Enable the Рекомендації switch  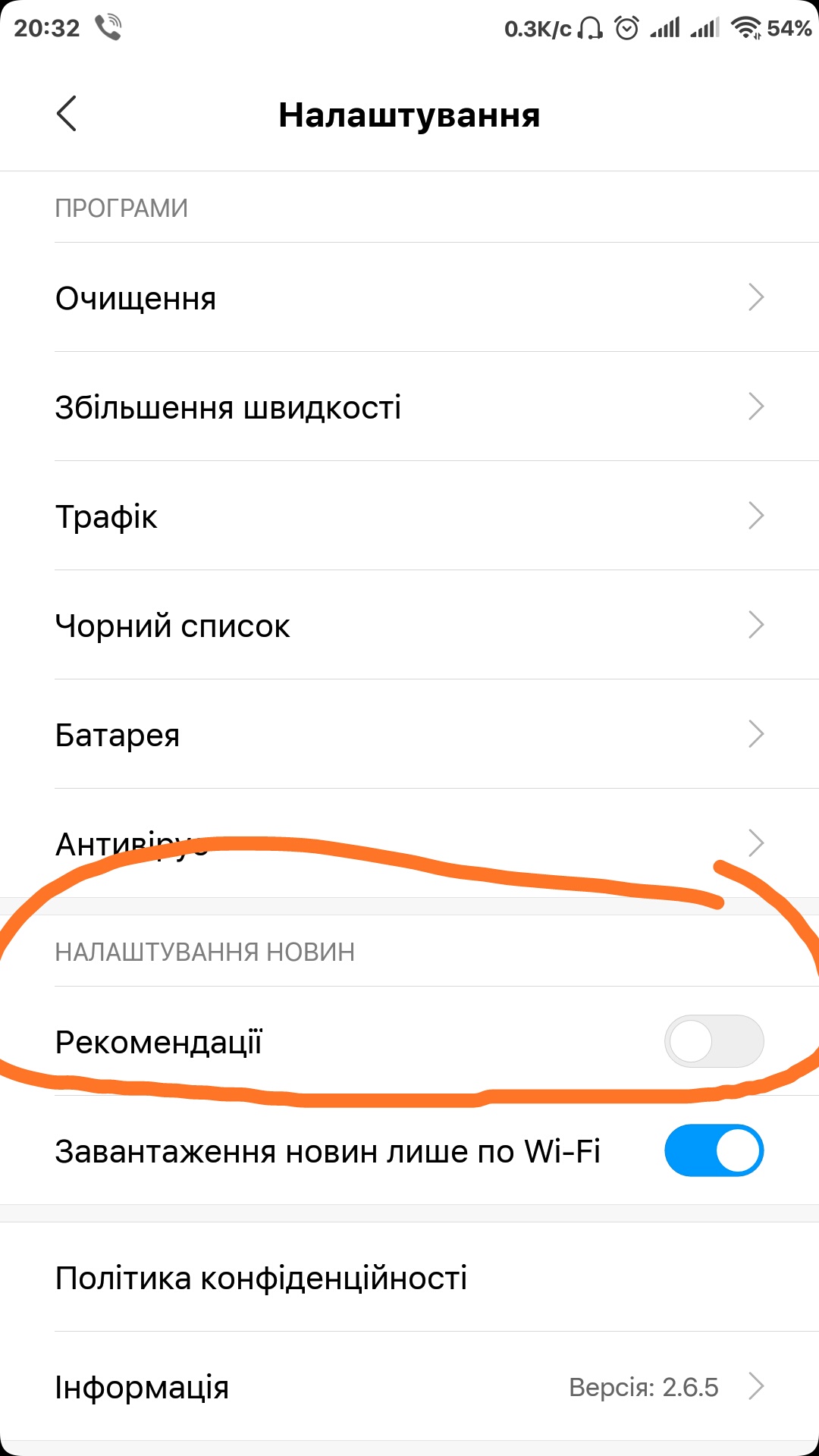click(x=714, y=1041)
